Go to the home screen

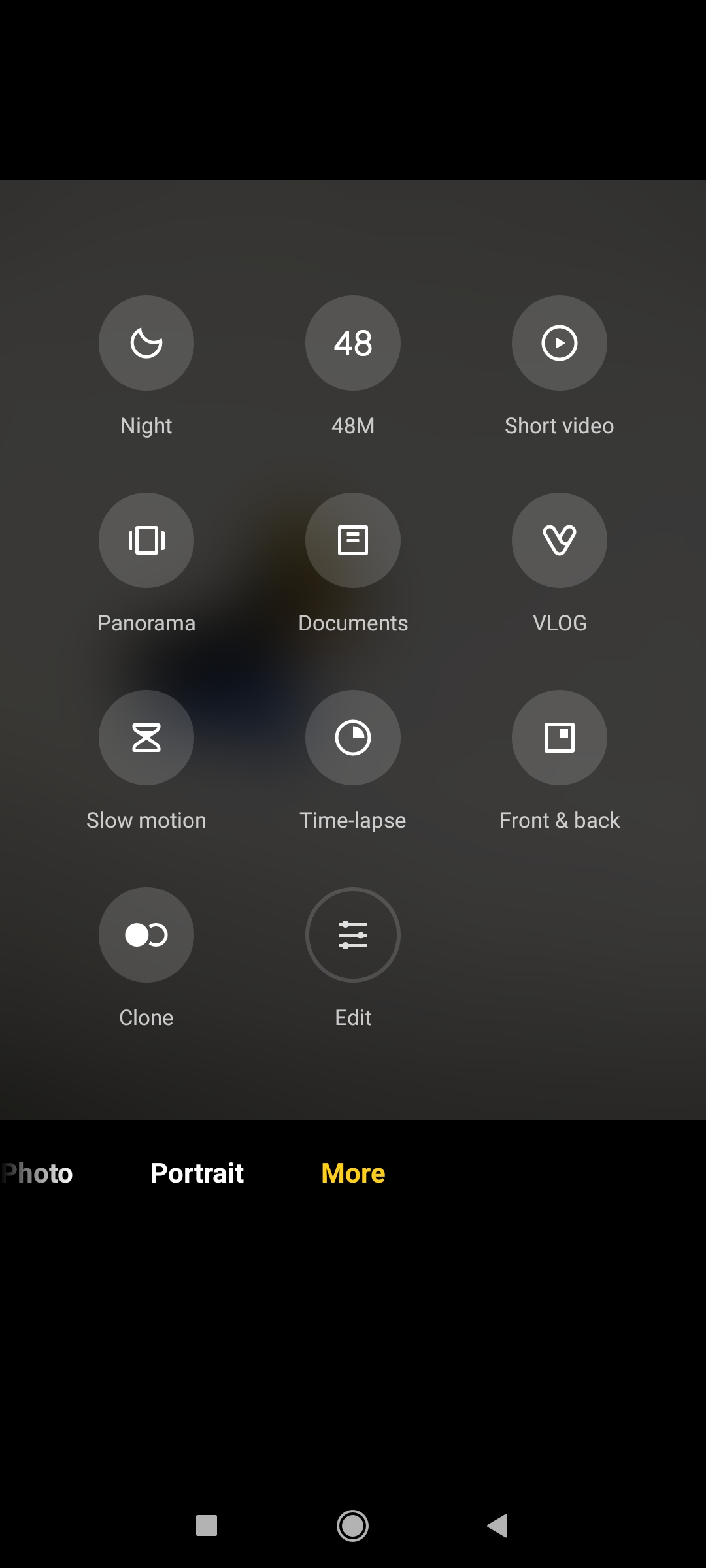353,1526
